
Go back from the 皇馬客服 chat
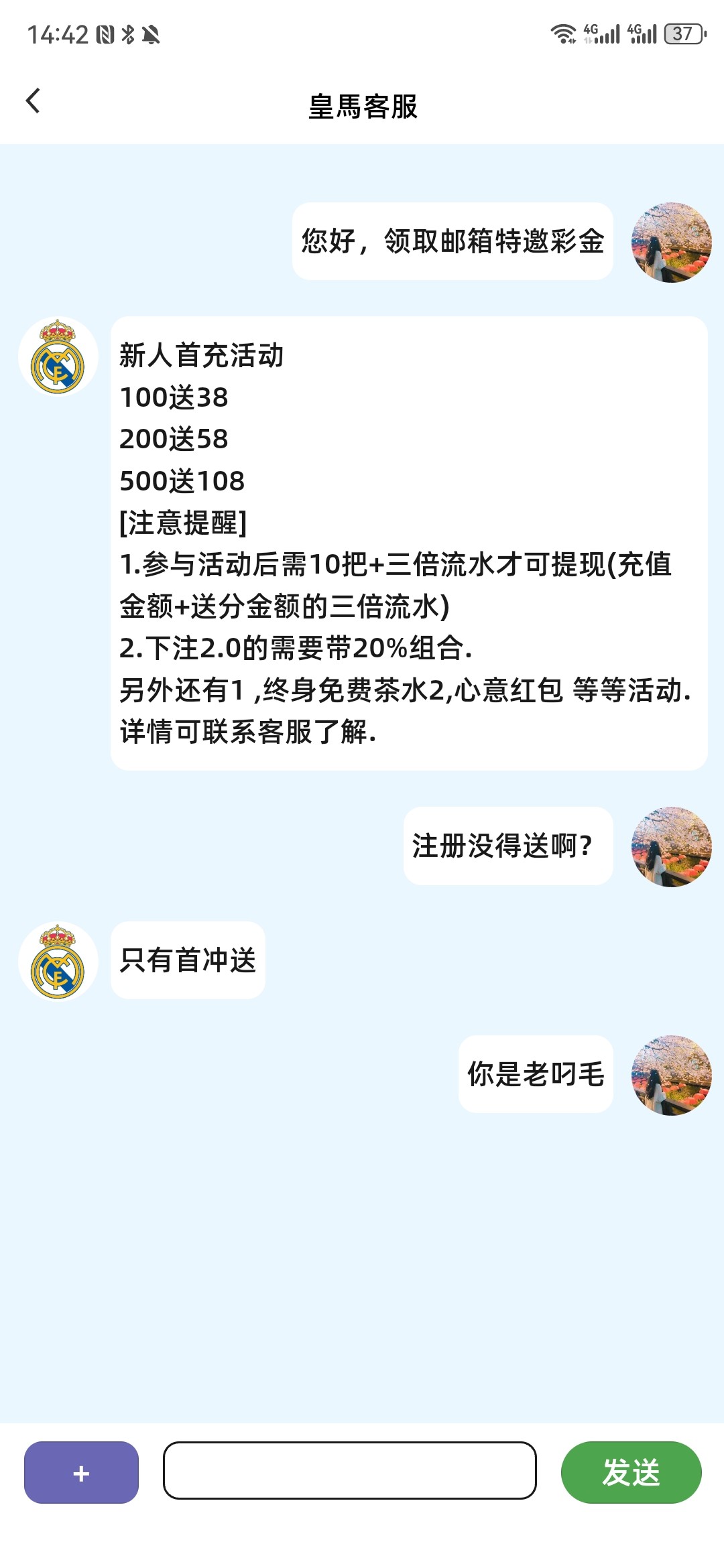coord(34,102)
